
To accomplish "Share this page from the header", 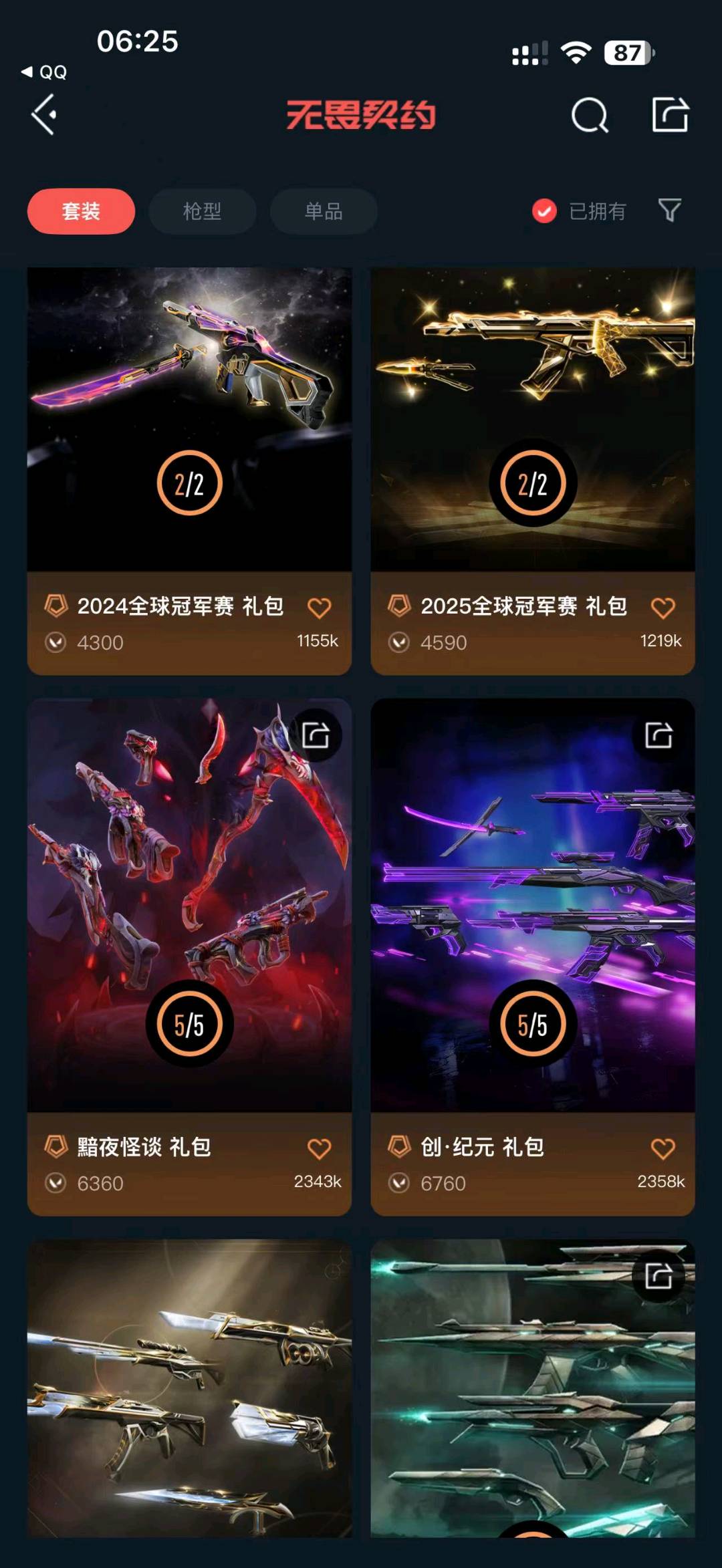I will tap(670, 115).
